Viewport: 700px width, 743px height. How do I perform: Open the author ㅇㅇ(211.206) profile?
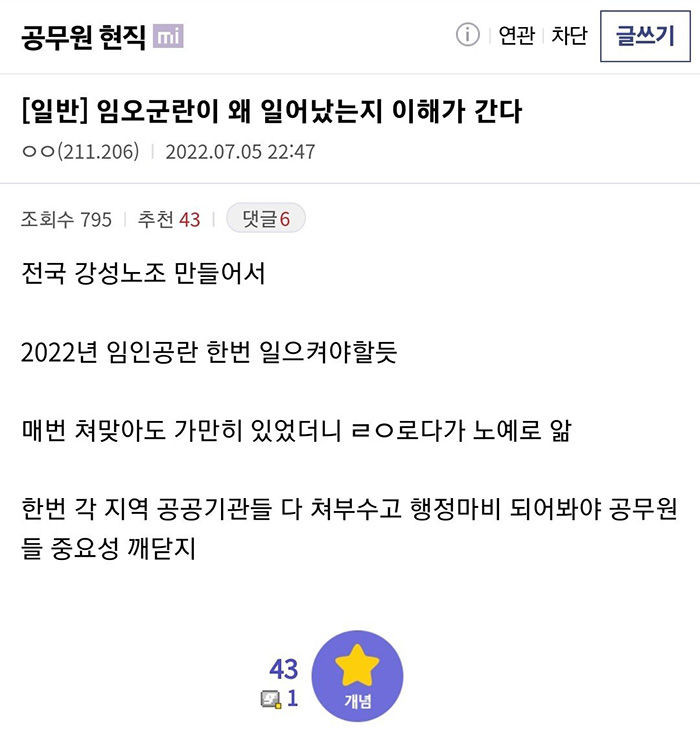[x=80, y=152]
